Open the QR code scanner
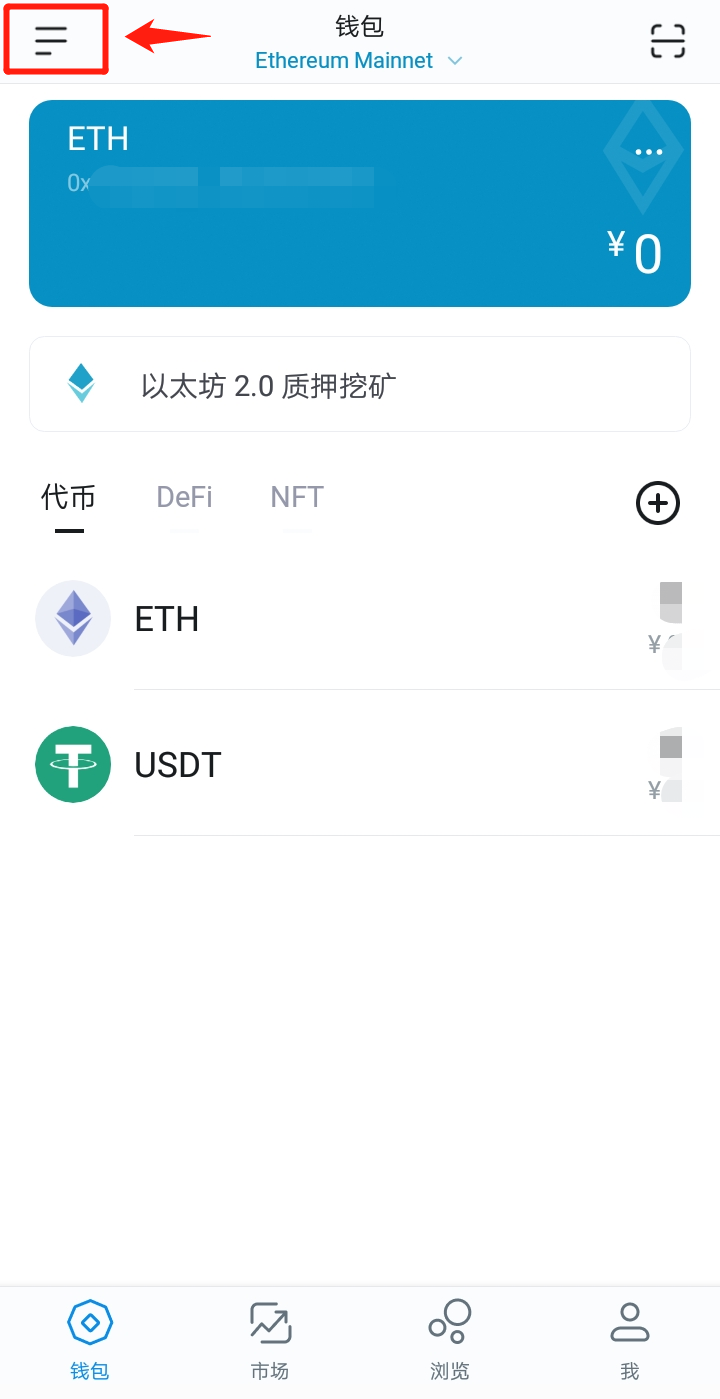This screenshot has width=720, height=1399. click(x=667, y=40)
